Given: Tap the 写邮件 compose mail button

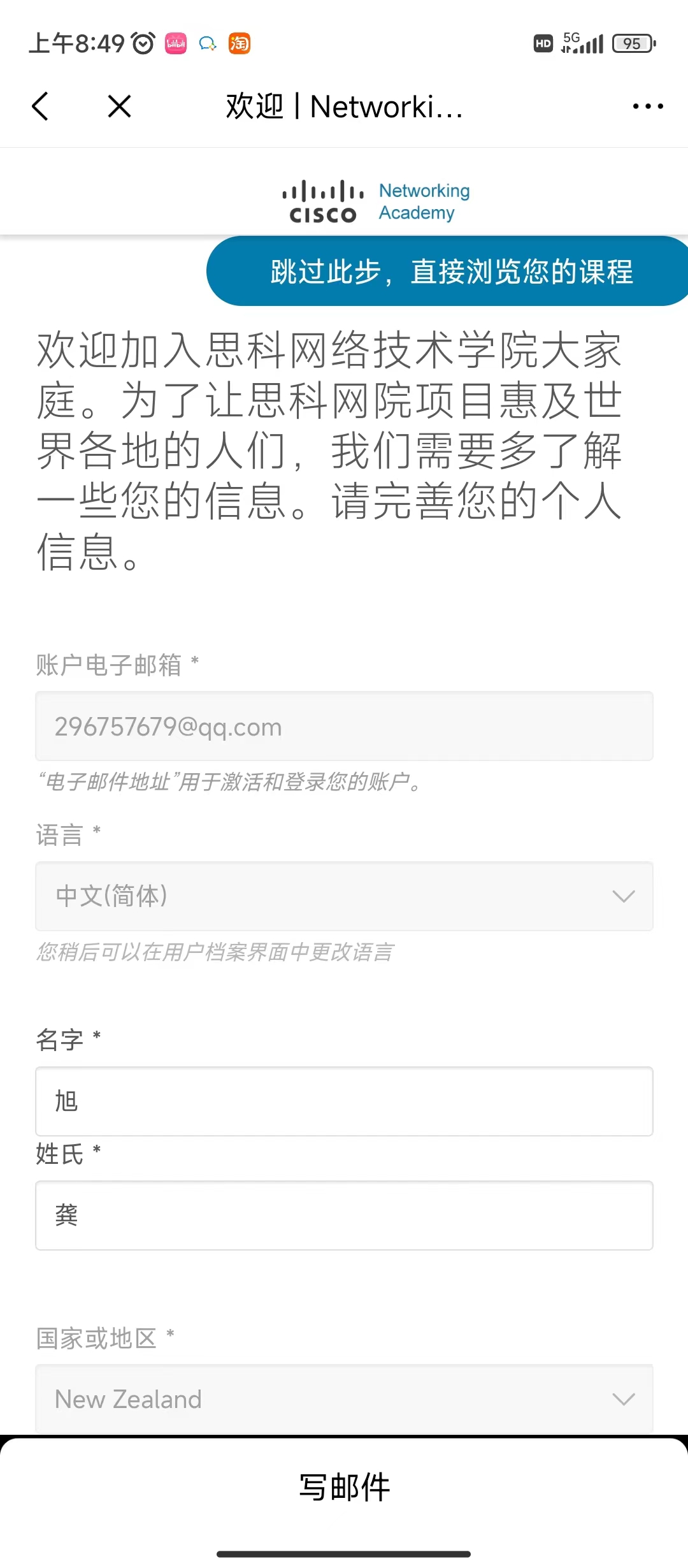Looking at the screenshot, I should click(x=344, y=1488).
